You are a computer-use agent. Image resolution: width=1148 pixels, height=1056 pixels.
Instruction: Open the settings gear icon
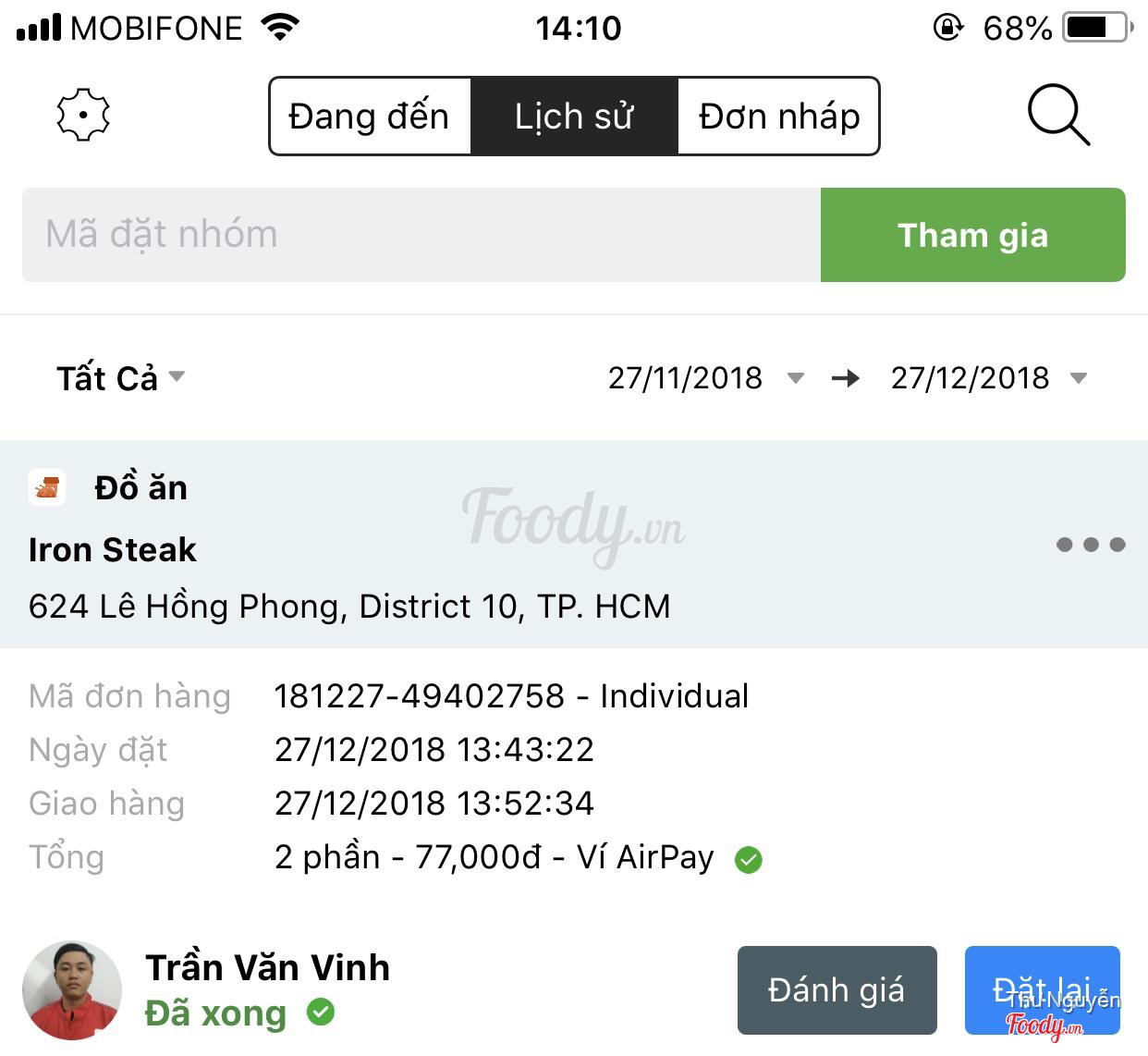tap(83, 116)
